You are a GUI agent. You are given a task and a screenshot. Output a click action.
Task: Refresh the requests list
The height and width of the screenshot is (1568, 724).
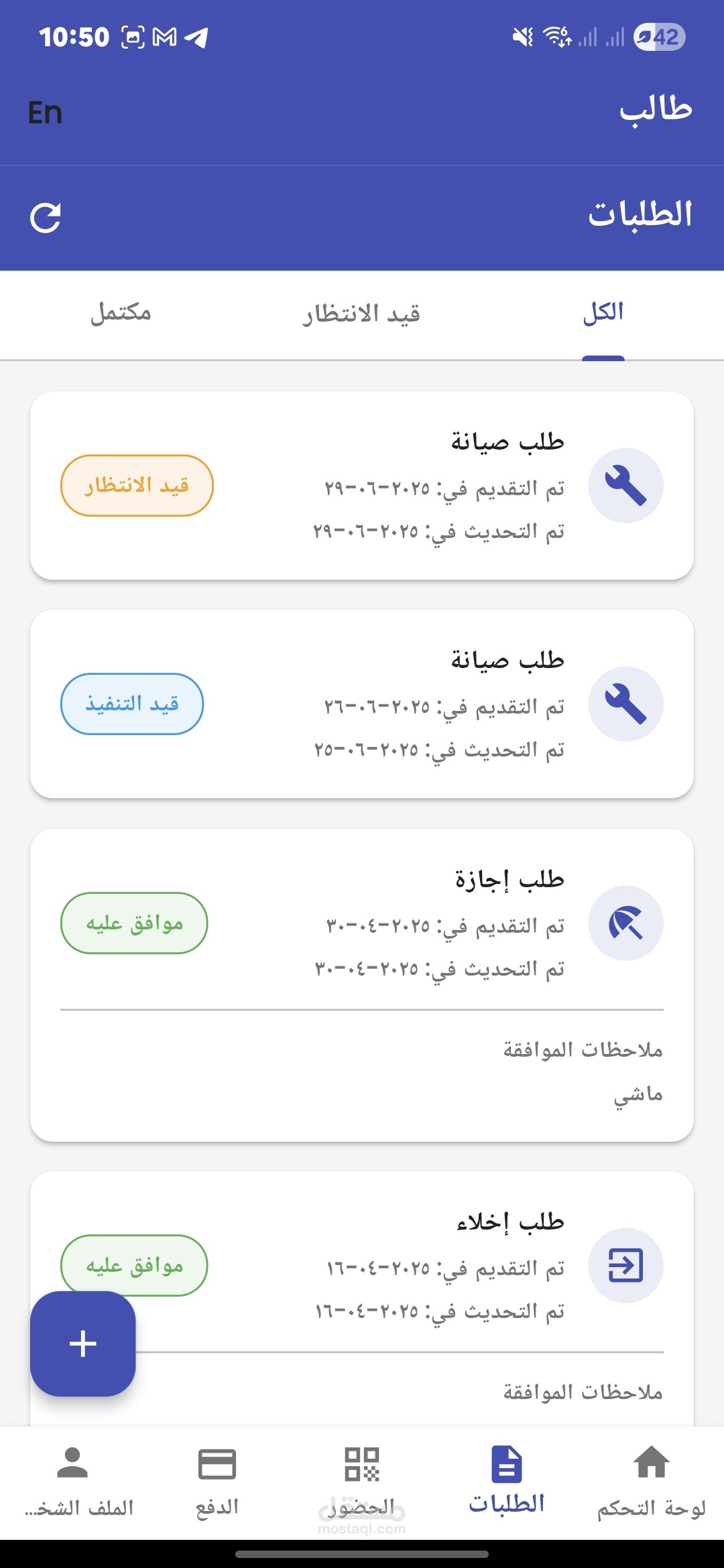coord(46,218)
